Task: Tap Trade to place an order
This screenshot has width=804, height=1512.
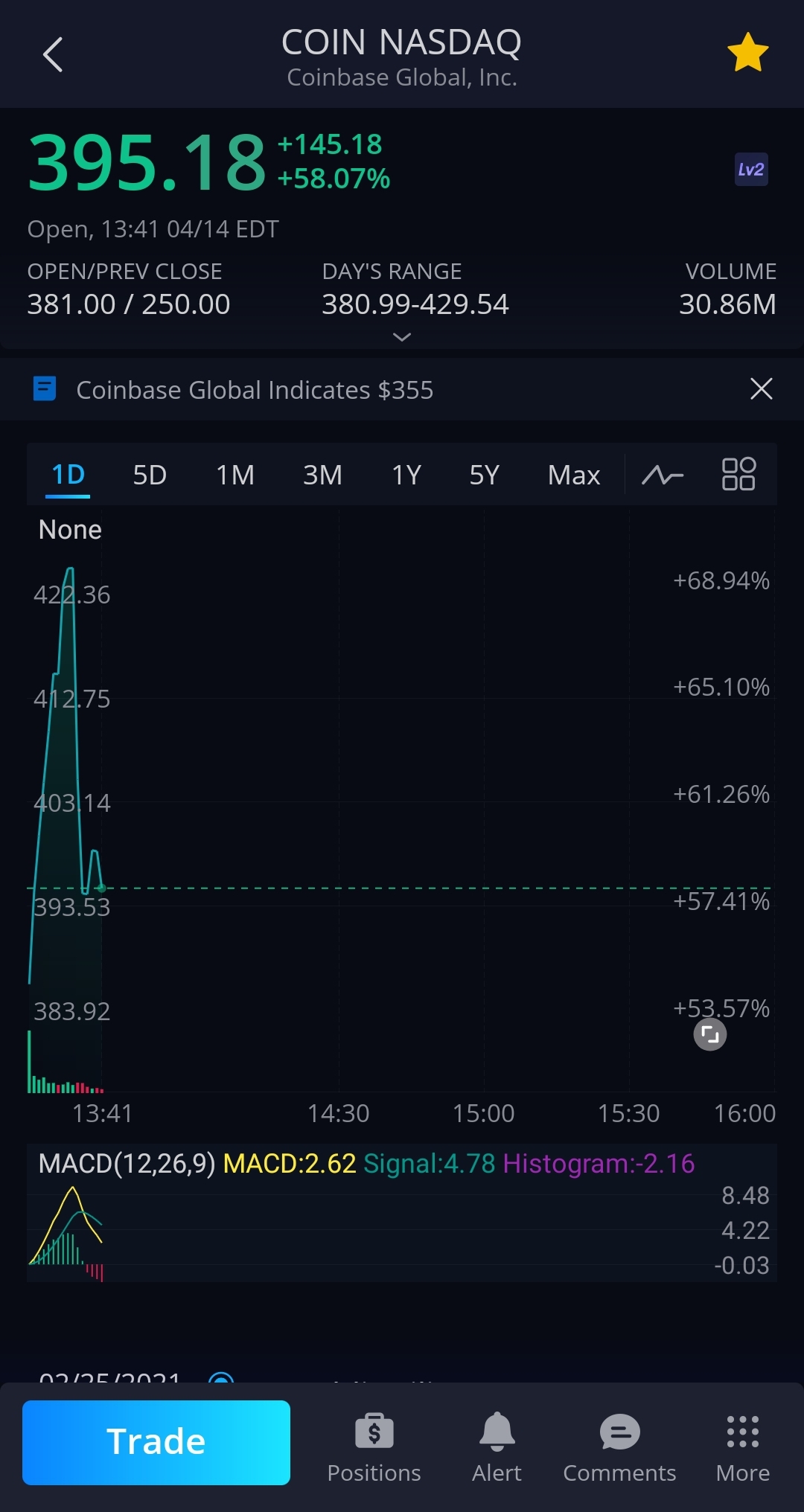Action: pos(156,1442)
